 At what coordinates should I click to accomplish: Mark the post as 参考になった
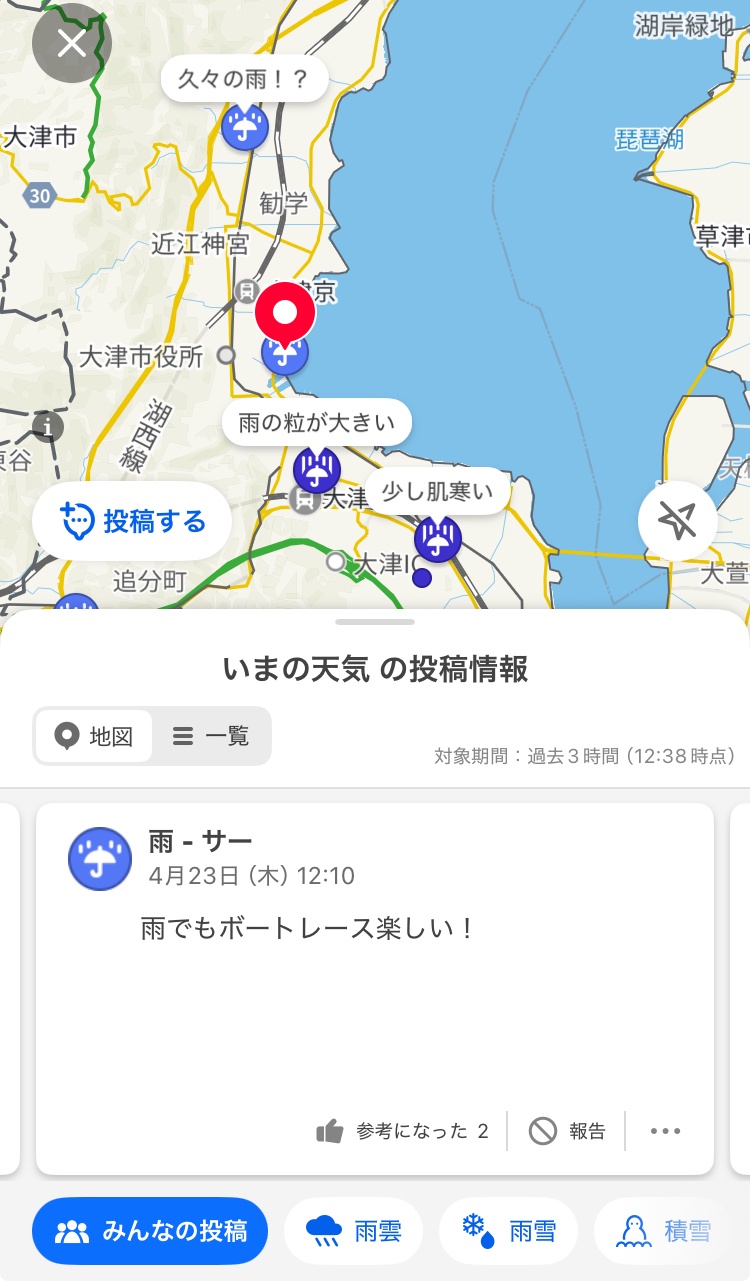(402, 1131)
